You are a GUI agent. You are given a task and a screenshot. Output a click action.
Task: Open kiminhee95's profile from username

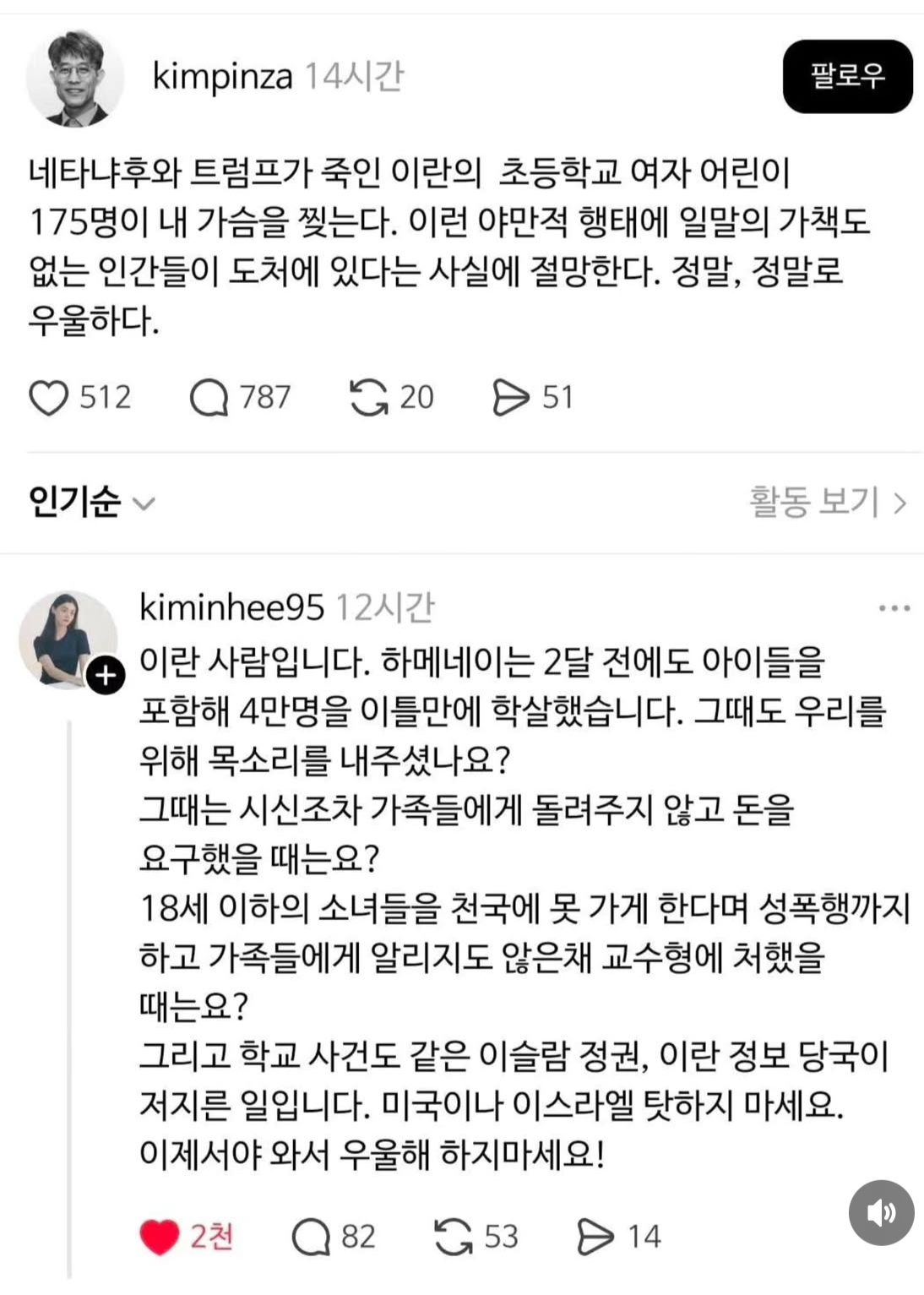tap(231, 607)
